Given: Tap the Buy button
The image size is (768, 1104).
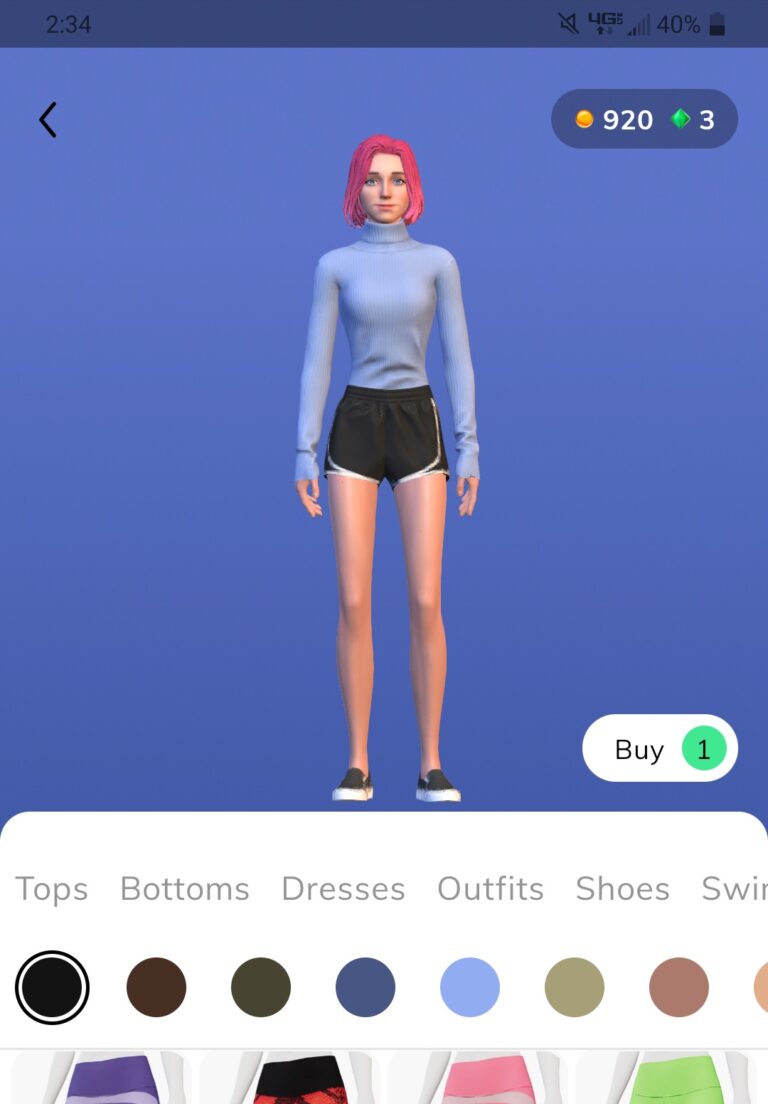Looking at the screenshot, I should point(660,749).
